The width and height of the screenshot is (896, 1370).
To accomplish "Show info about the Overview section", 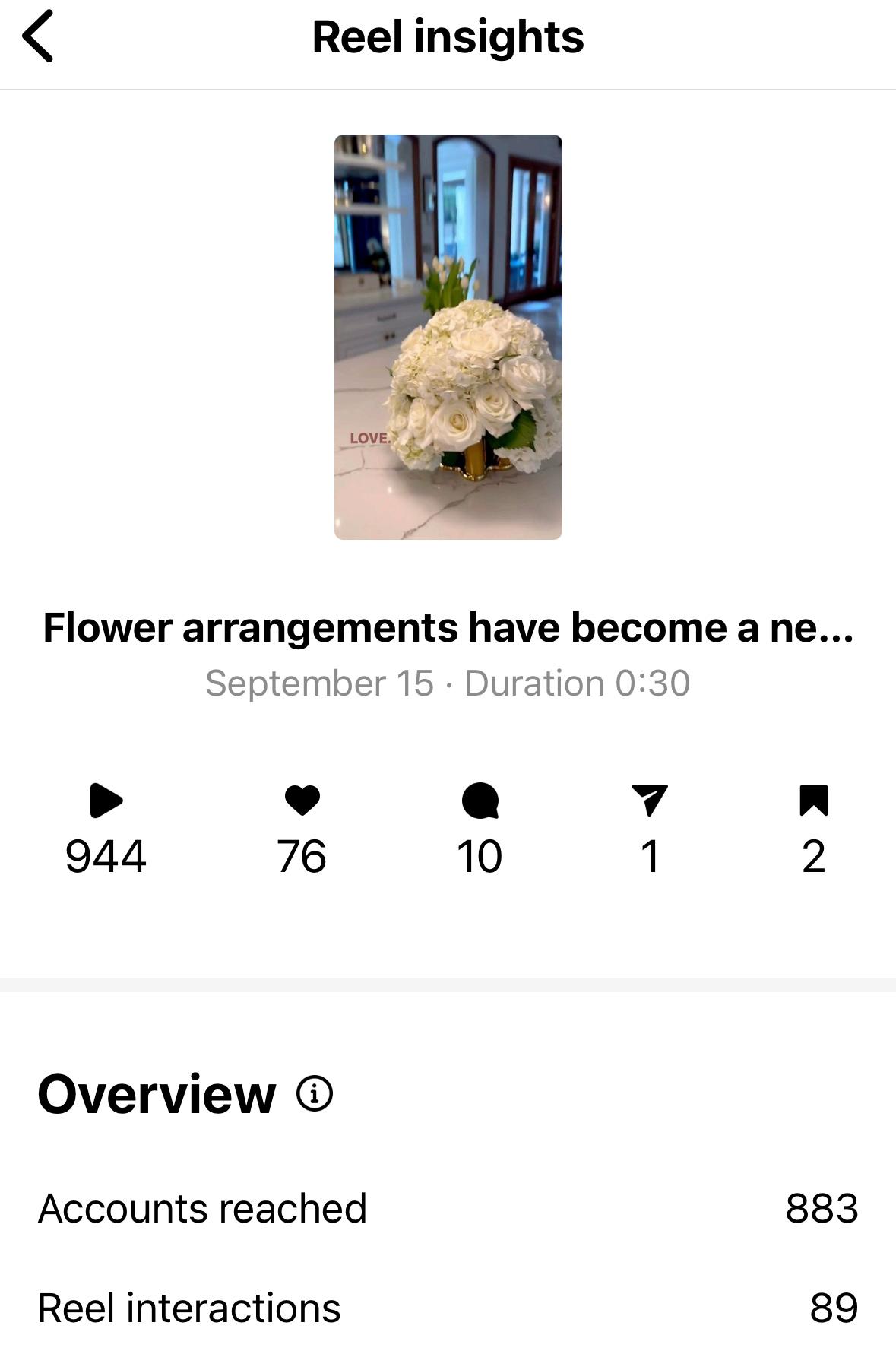I will coord(315,1094).
